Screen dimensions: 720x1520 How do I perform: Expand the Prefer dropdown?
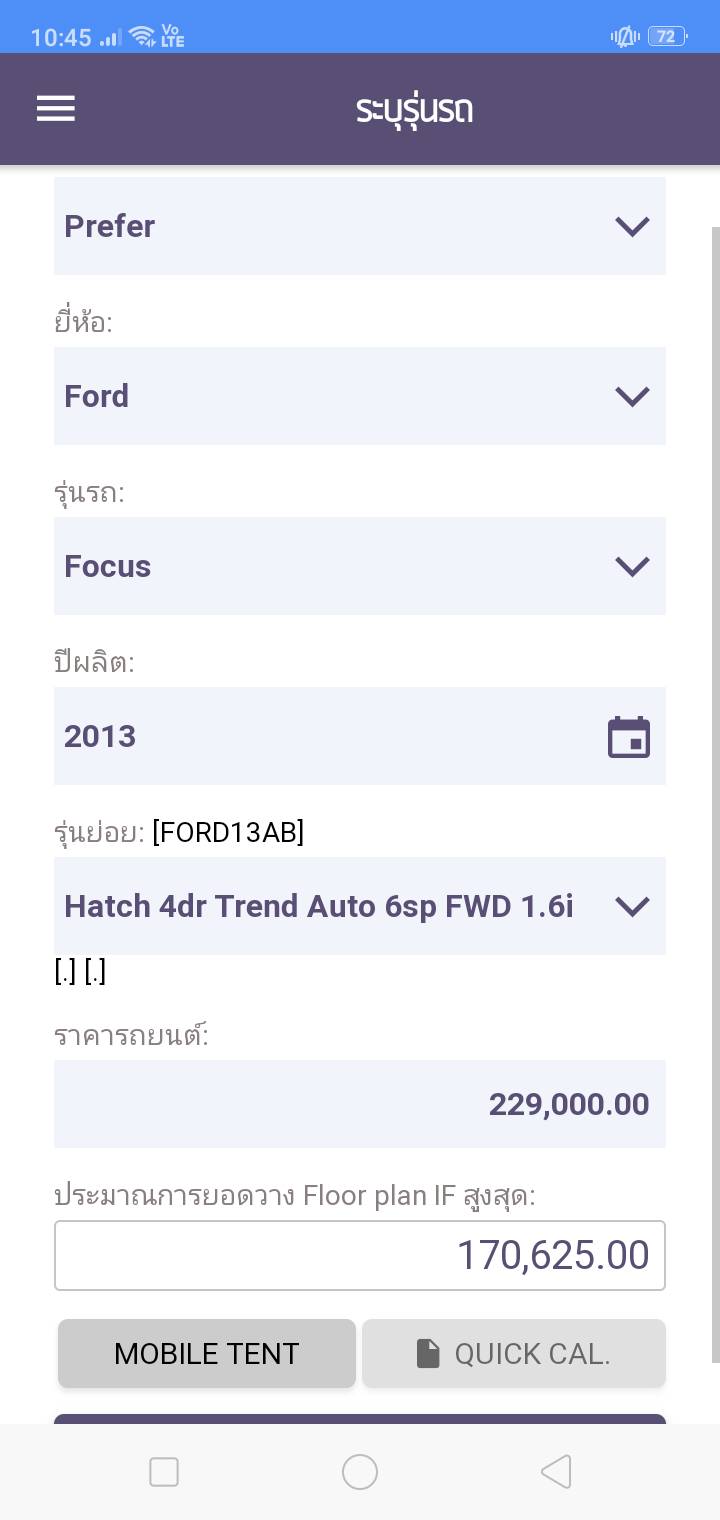pos(359,226)
